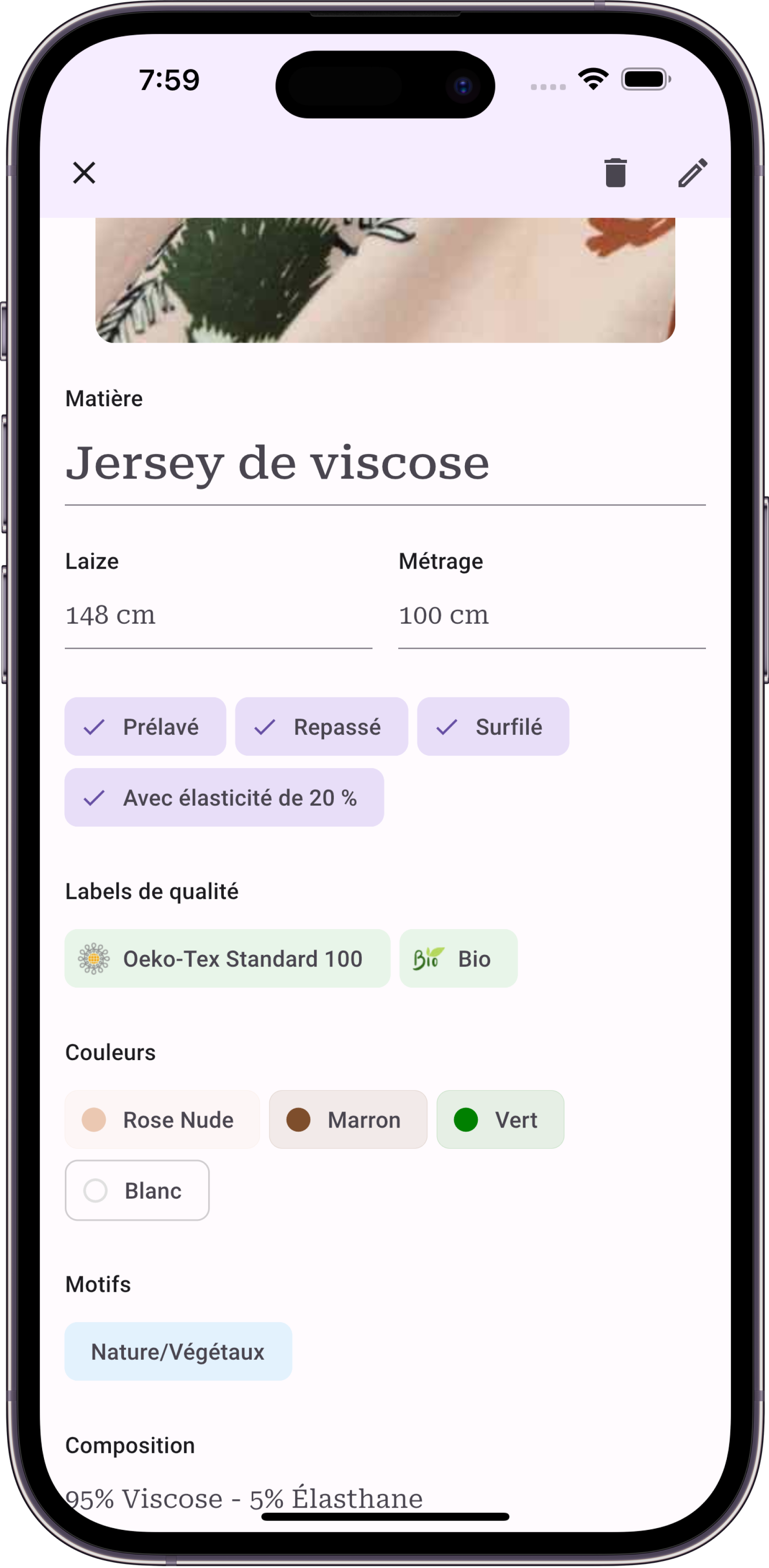Close the fabric details screen
The height and width of the screenshot is (1568, 769).
[x=84, y=173]
